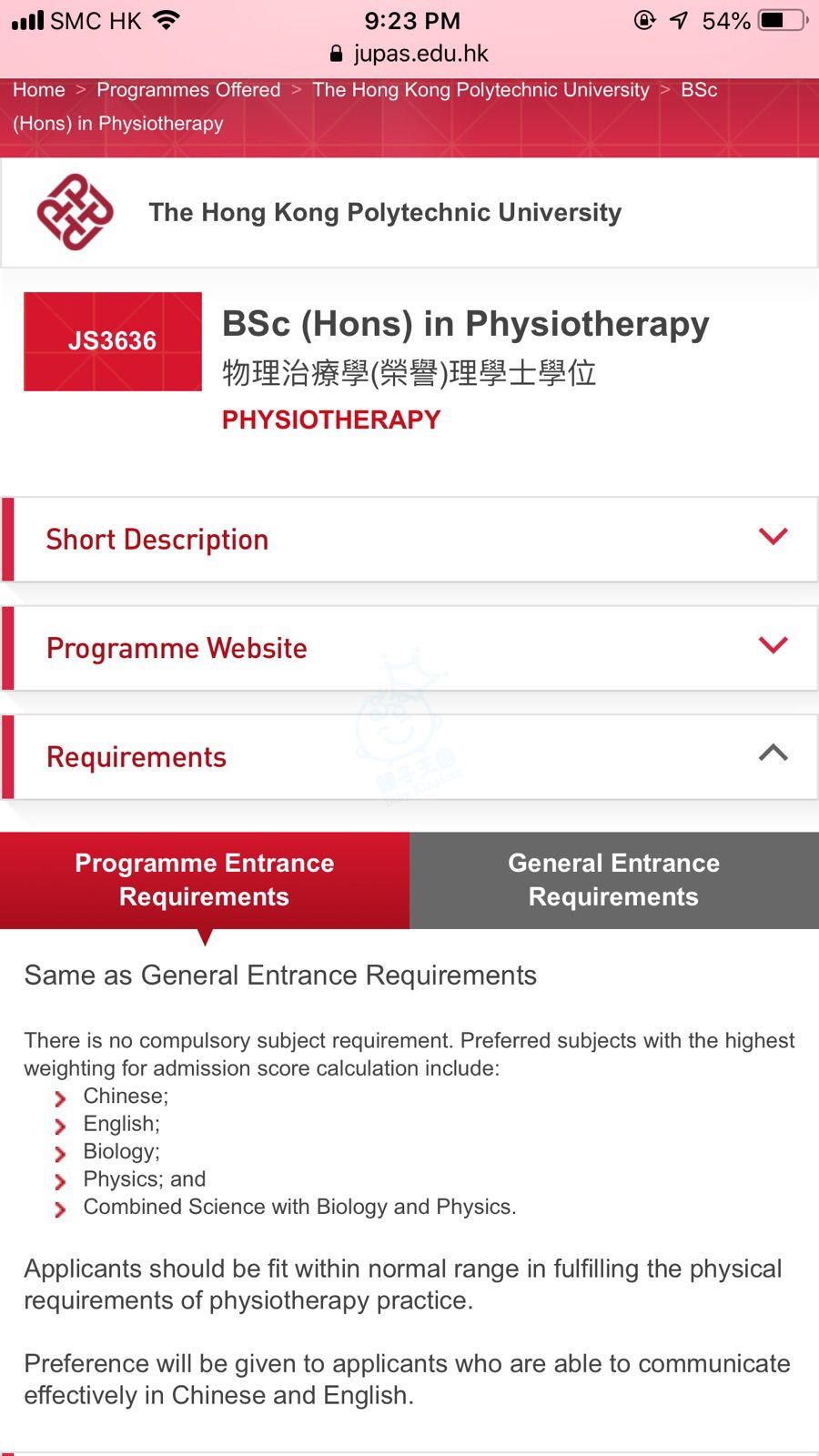This screenshot has height=1456, width=819.
Task: Tap the jupas.edu.hk address bar
Action: click(x=409, y=54)
